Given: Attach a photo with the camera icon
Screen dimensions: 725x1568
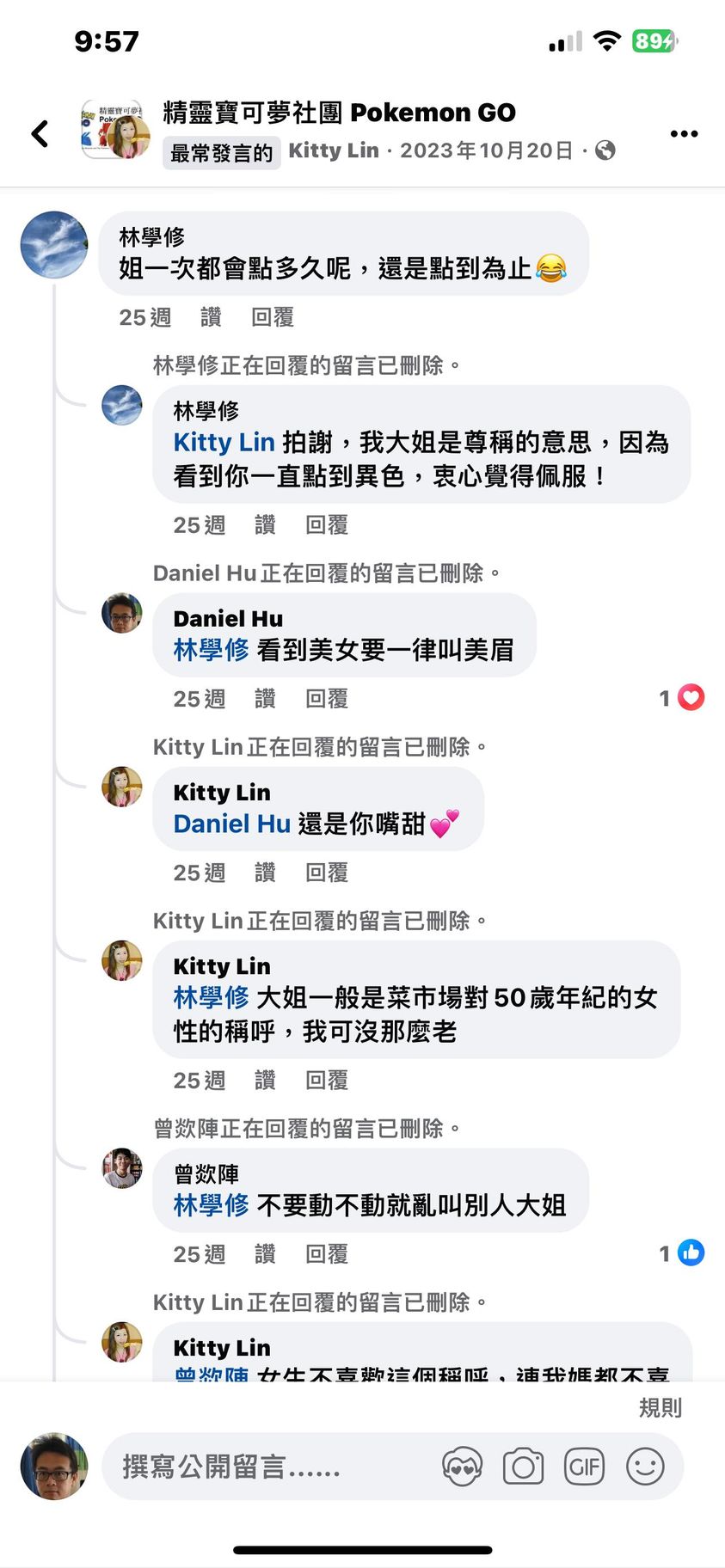Looking at the screenshot, I should click(523, 1467).
